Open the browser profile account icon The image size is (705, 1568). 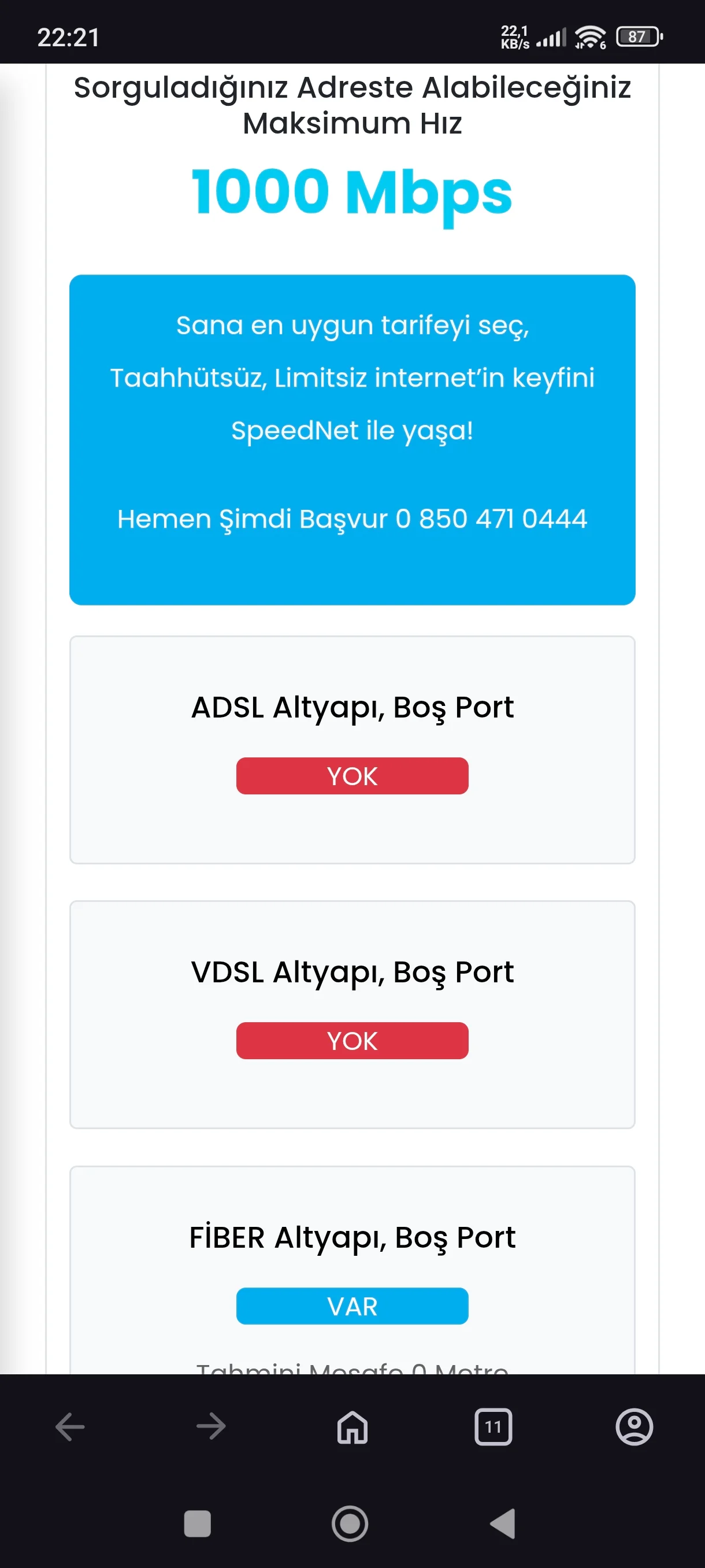click(x=634, y=1426)
